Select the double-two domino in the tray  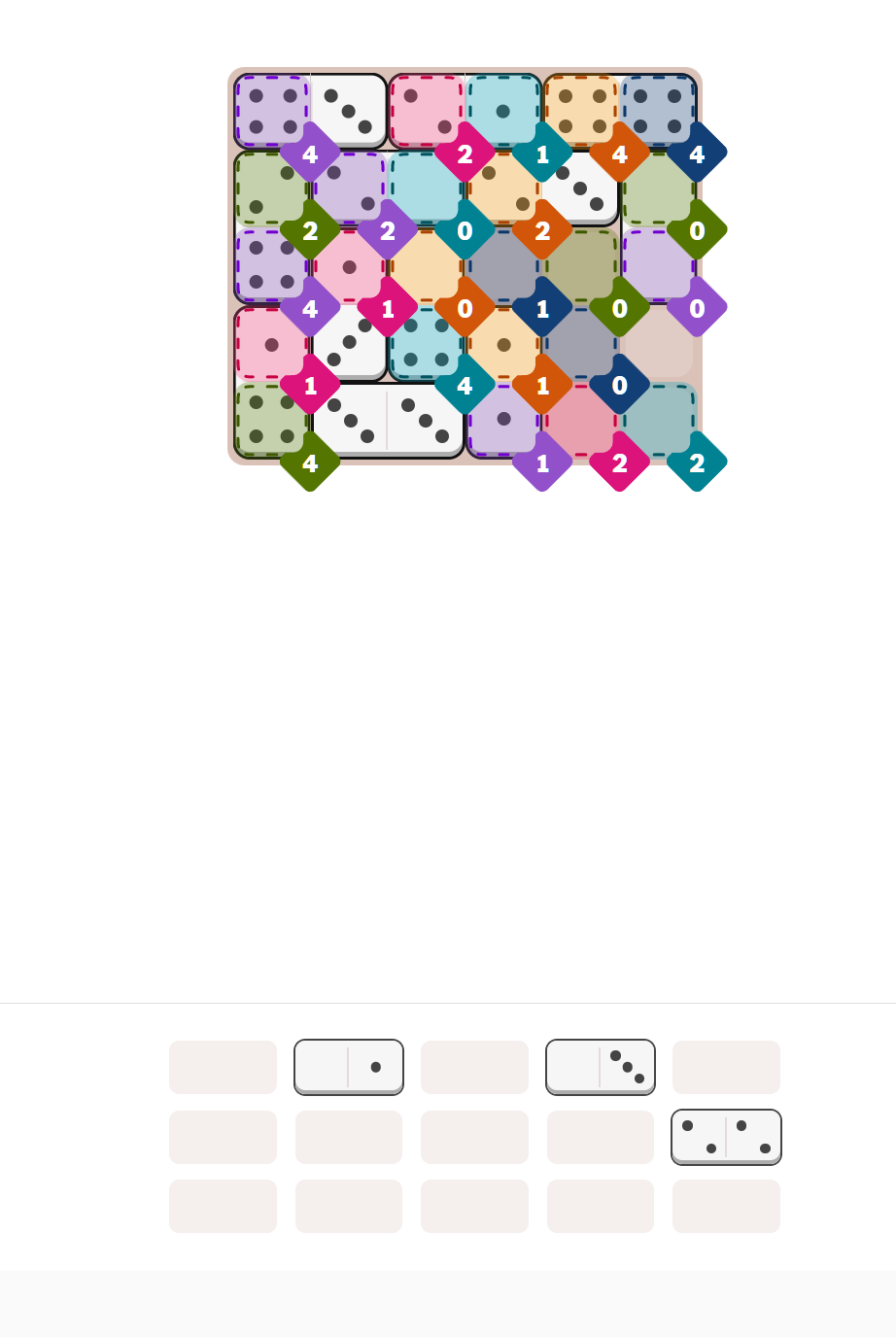[726, 1137]
